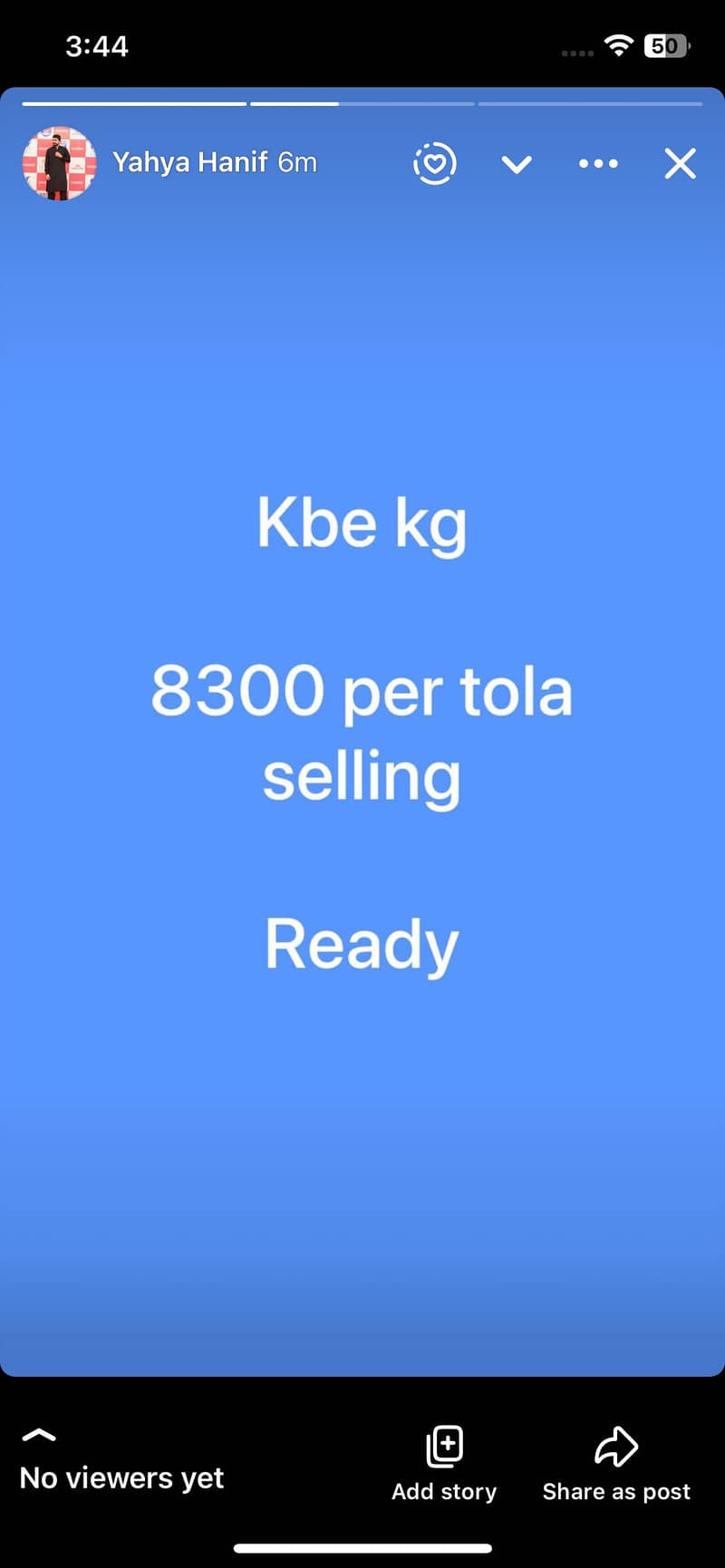Expand the downward chevron dropdown
This screenshot has width=725, height=1568.
click(517, 165)
